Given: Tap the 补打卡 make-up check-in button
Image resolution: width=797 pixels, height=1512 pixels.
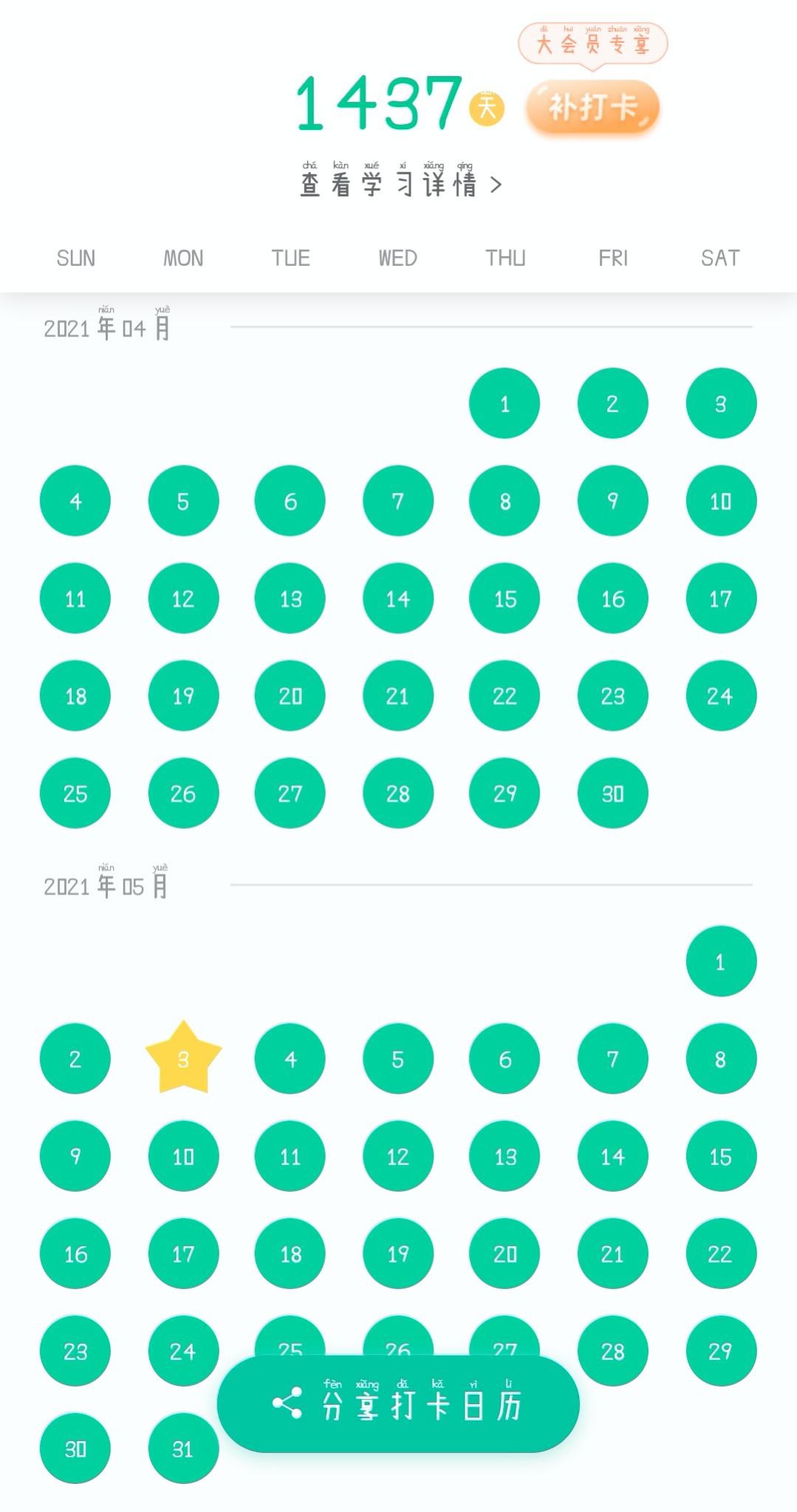Looking at the screenshot, I should pyautogui.click(x=592, y=108).
